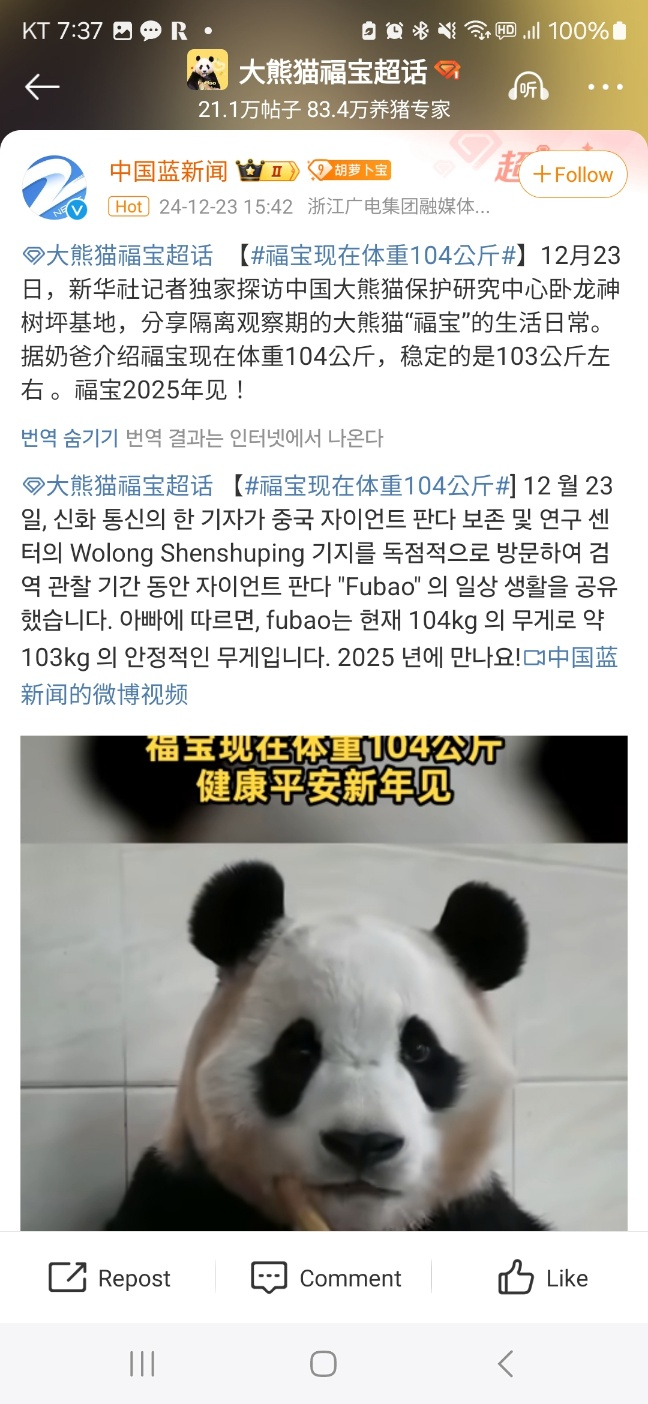Screen dimensions: 648x1404
Task: Open hashtag #福宝现在体重104公斤# in original post
Action: (x=383, y=256)
